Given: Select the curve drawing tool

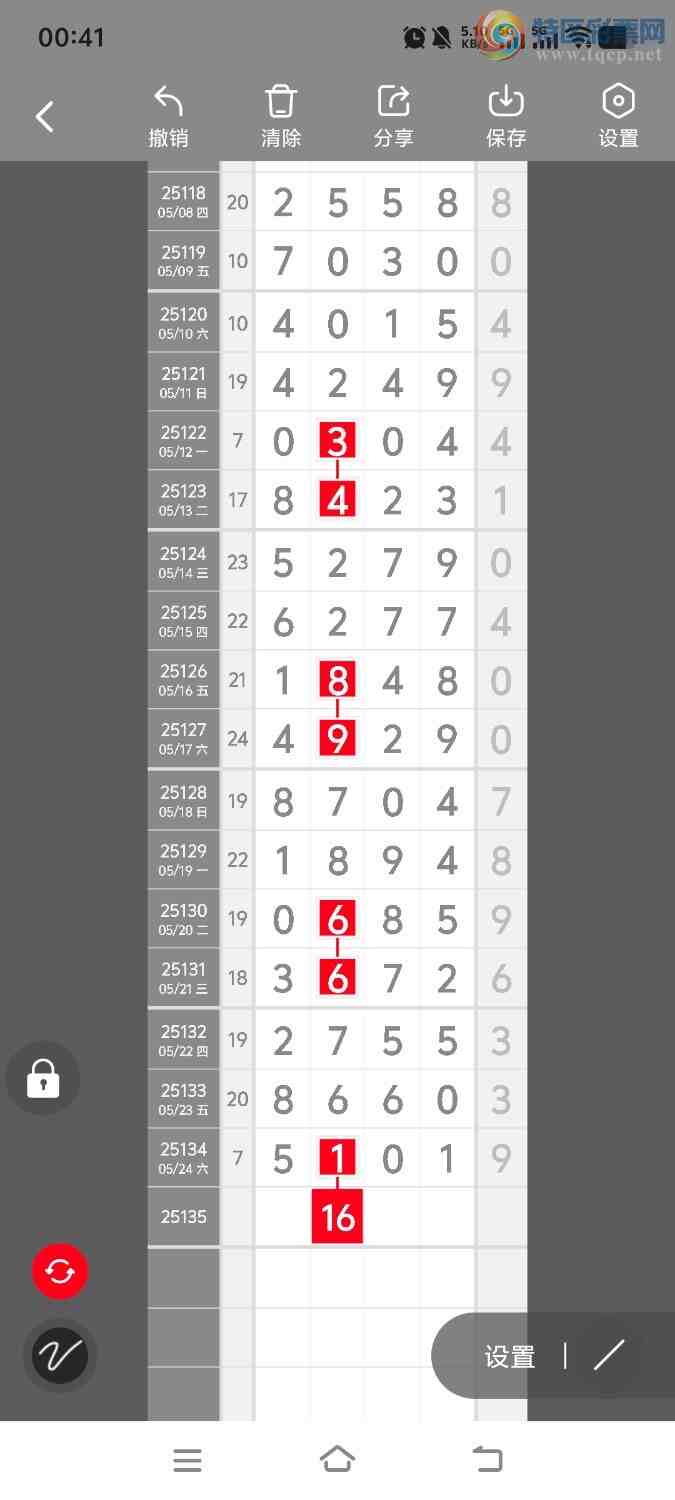Looking at the screenshot, I should [x=60, y=1355].
